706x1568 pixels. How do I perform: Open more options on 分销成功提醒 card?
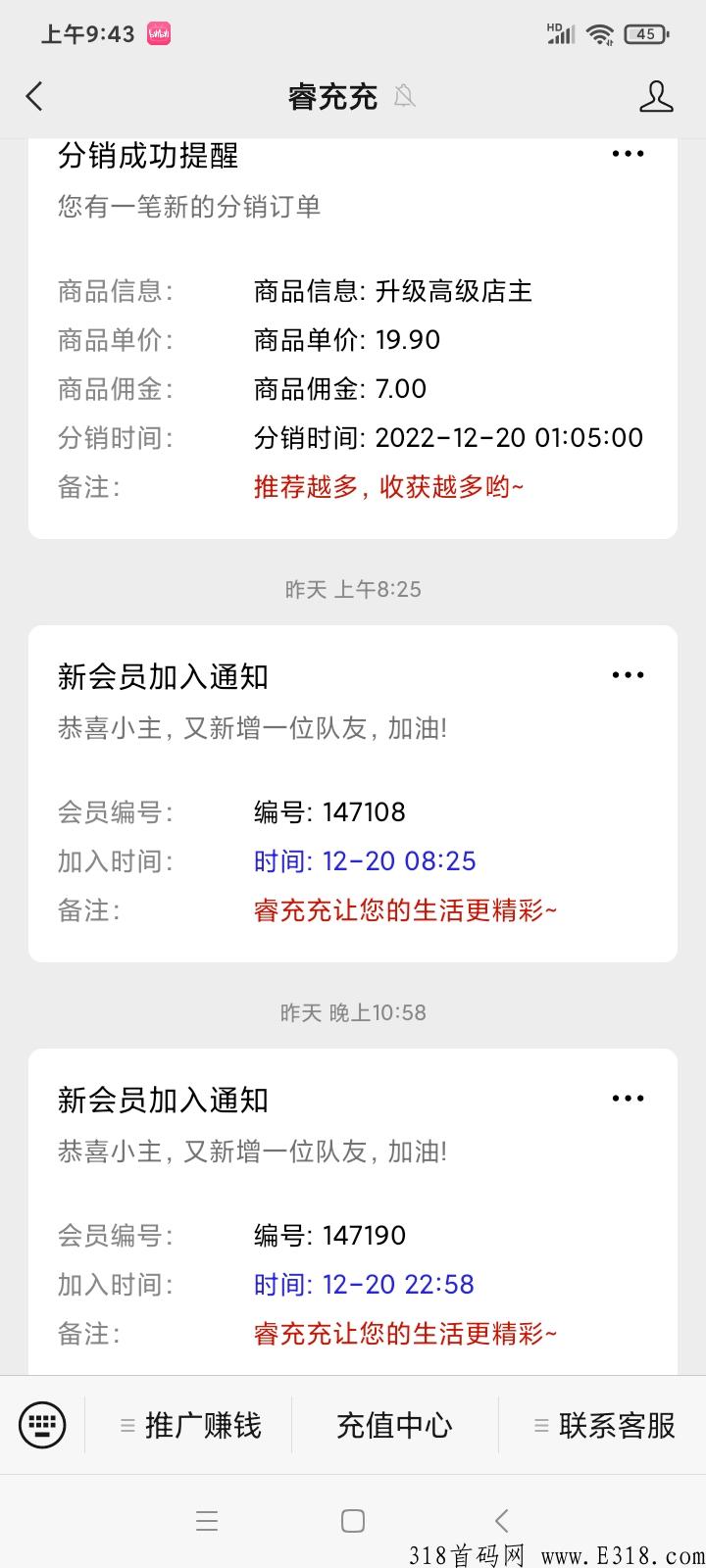pyautogui.click(x=628, y=154)
